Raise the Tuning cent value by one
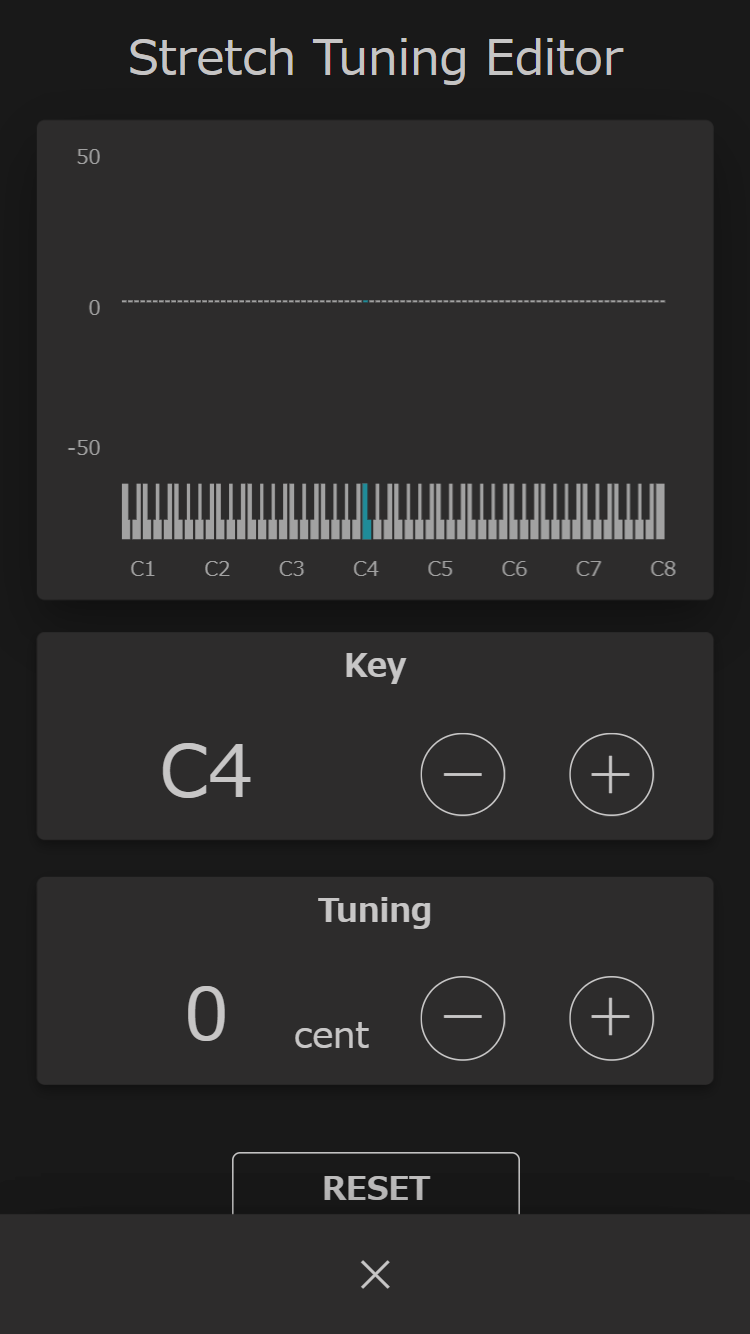This screenshot has height=1334, width=750. tap(612, 1018)
